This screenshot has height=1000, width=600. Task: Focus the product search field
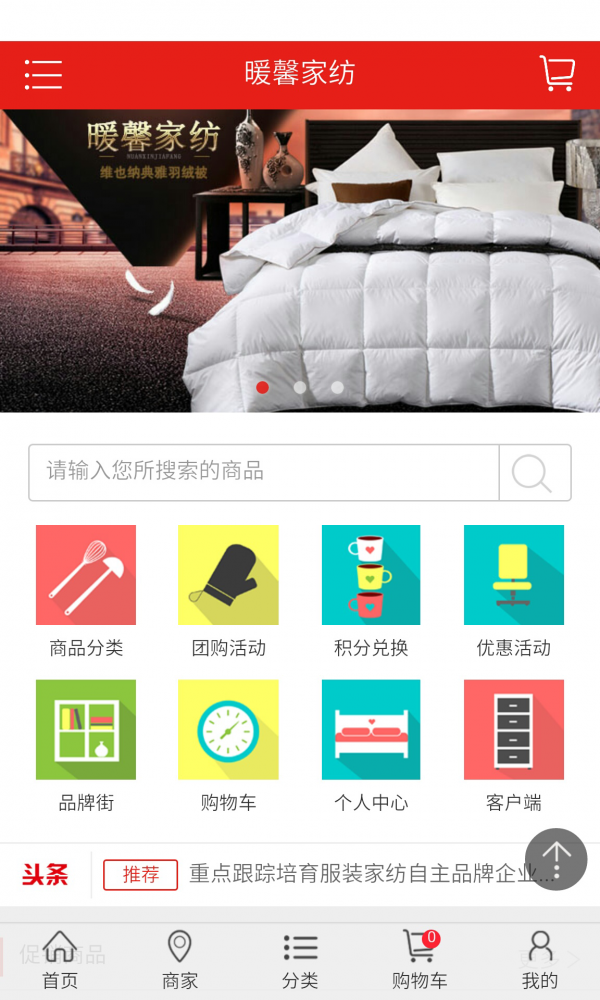coord(264,472)
